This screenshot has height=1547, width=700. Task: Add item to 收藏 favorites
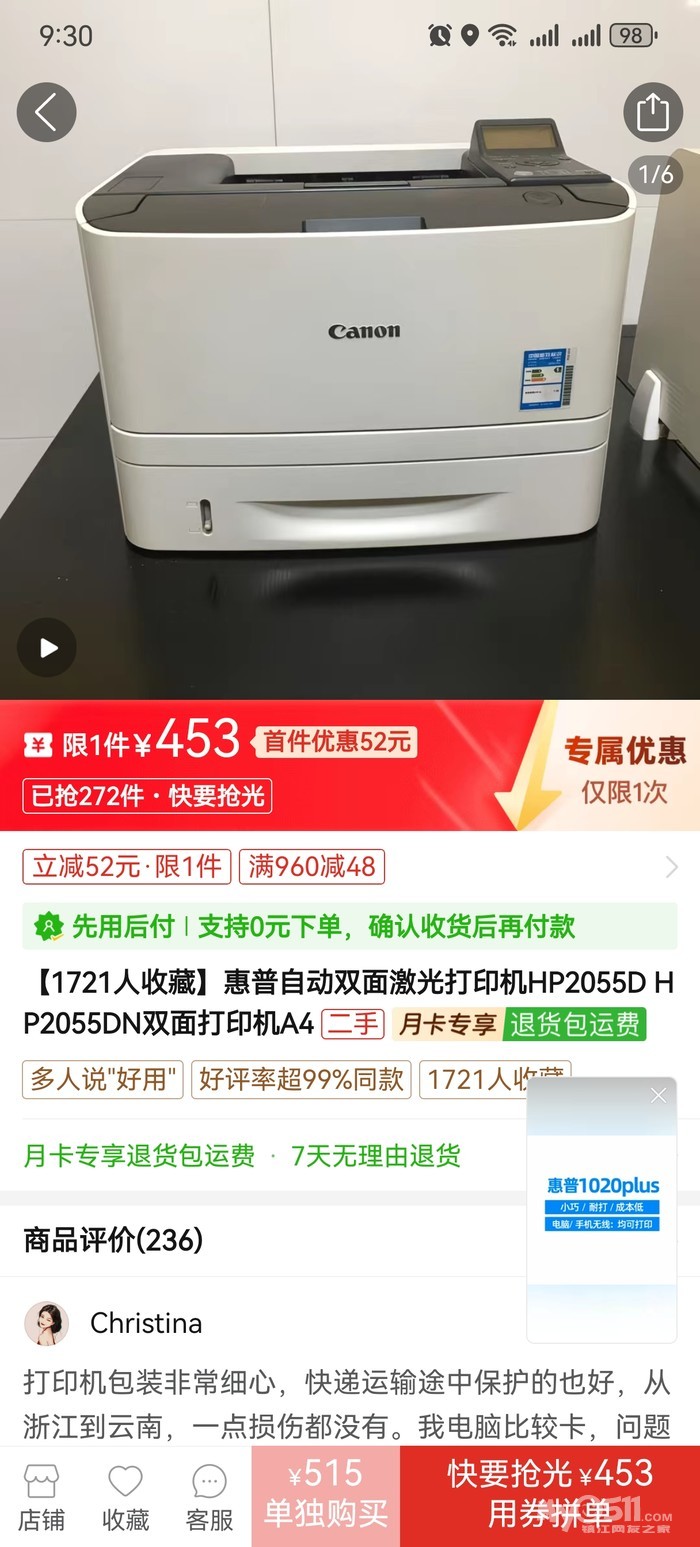(126, 1498)
